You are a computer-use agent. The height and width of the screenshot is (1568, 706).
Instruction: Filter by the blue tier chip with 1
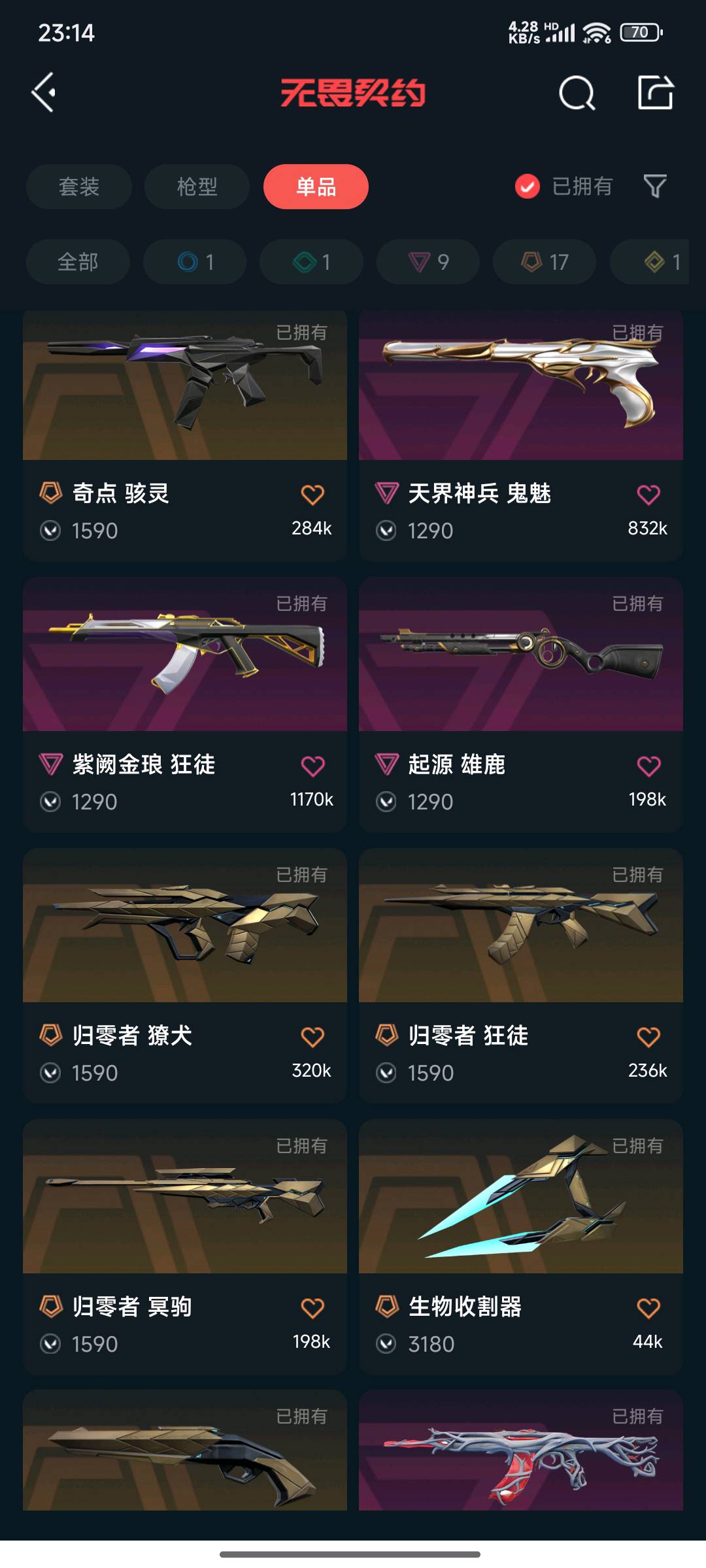click(195, 262)
